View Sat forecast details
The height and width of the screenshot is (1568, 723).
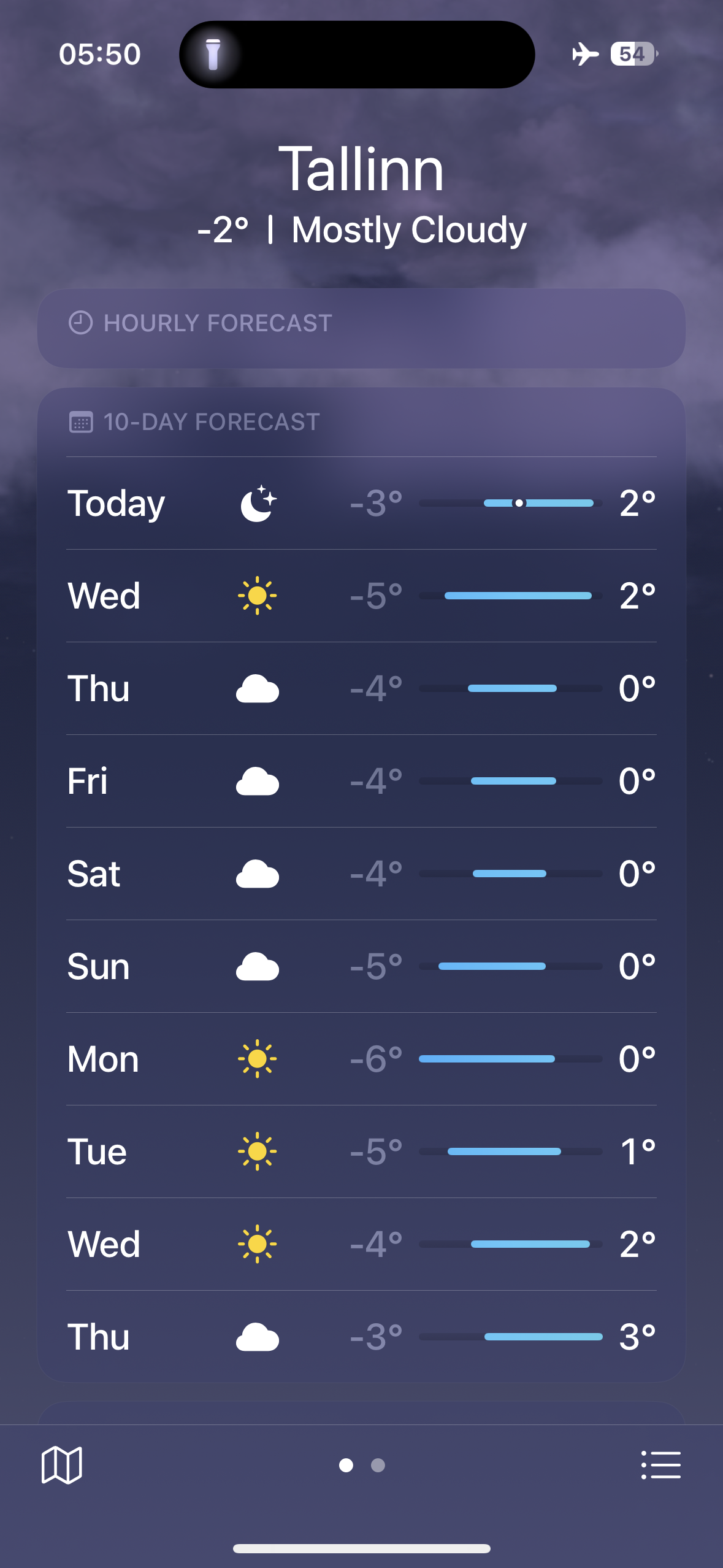click(361, 874)
